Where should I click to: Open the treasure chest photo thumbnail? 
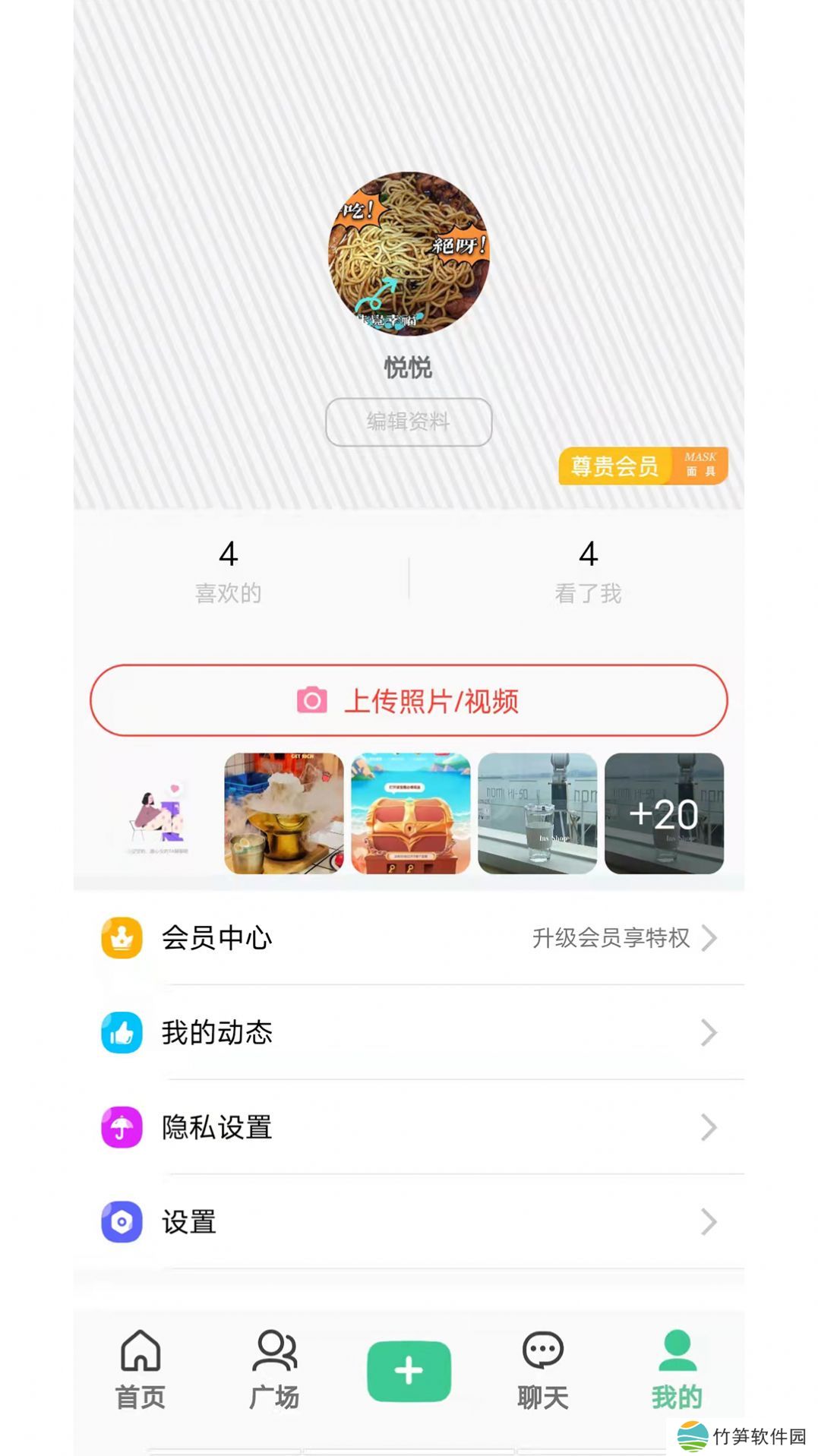tap(410, 813)
